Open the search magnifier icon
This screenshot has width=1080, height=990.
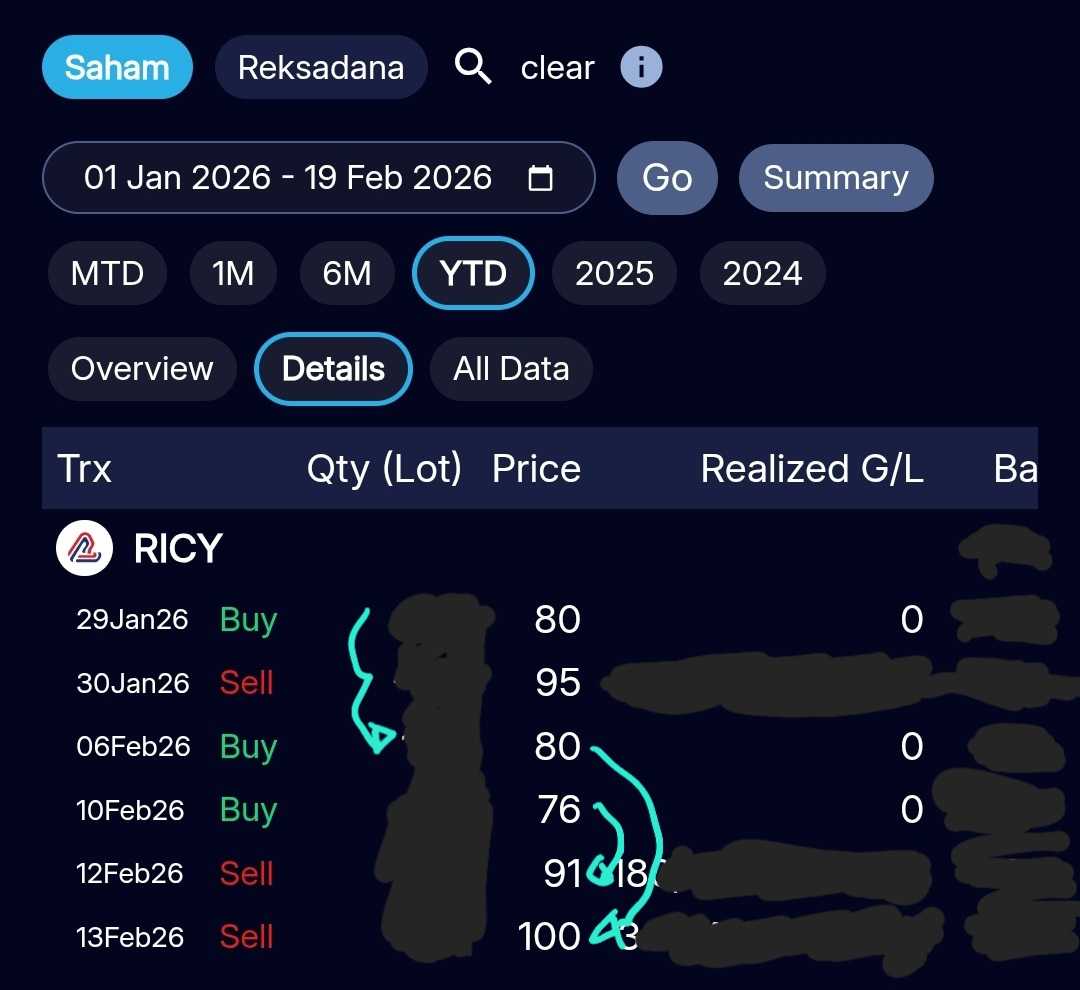[x=473, y=68]
